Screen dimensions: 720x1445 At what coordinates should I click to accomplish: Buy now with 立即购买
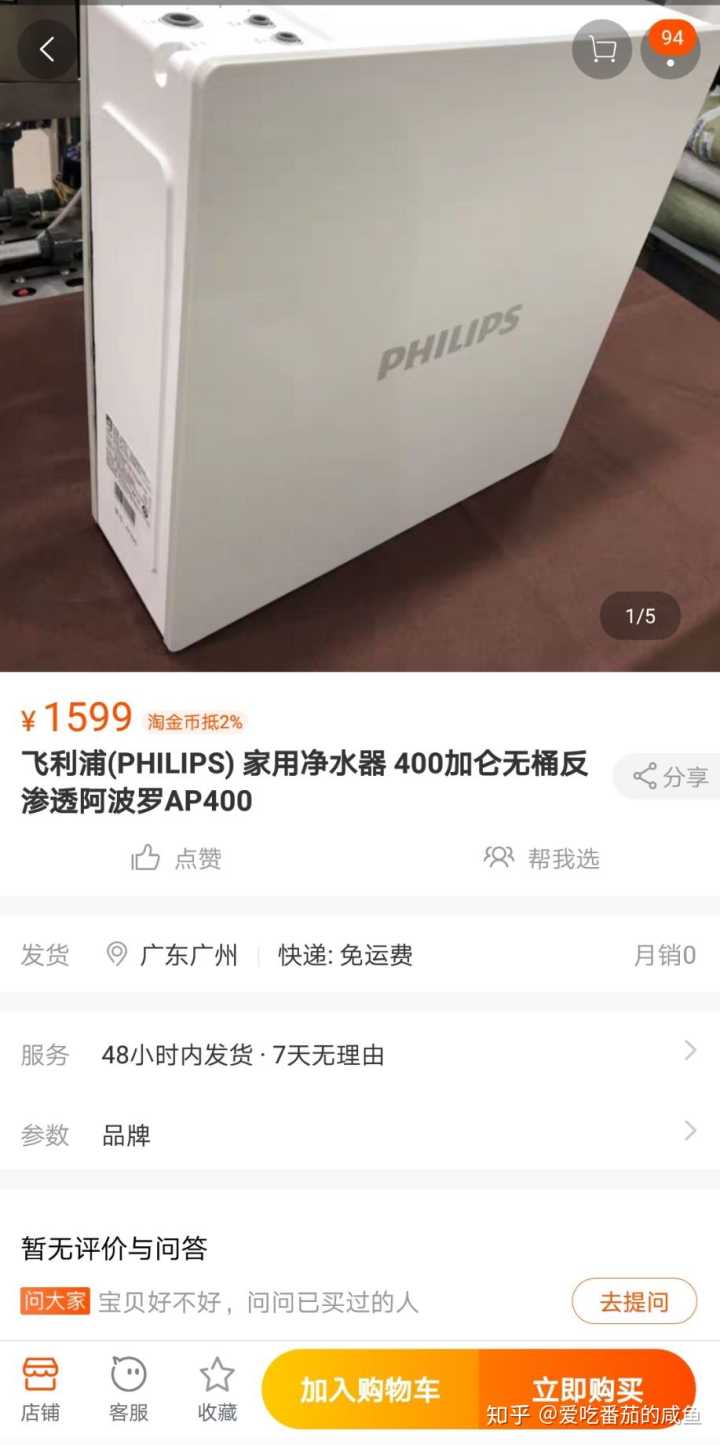coord(587,1389)
